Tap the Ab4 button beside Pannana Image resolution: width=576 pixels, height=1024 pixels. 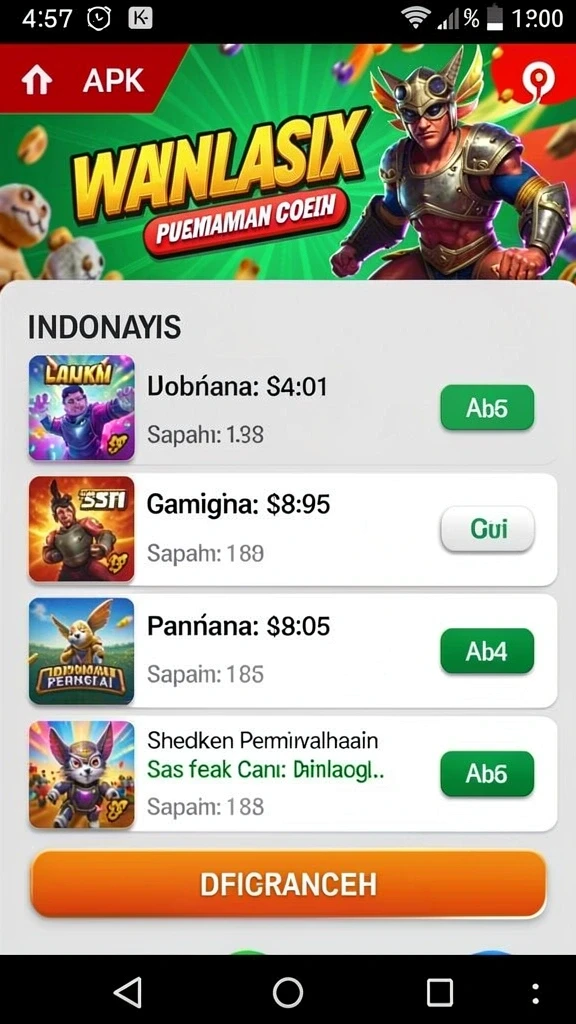coord(487,650)
